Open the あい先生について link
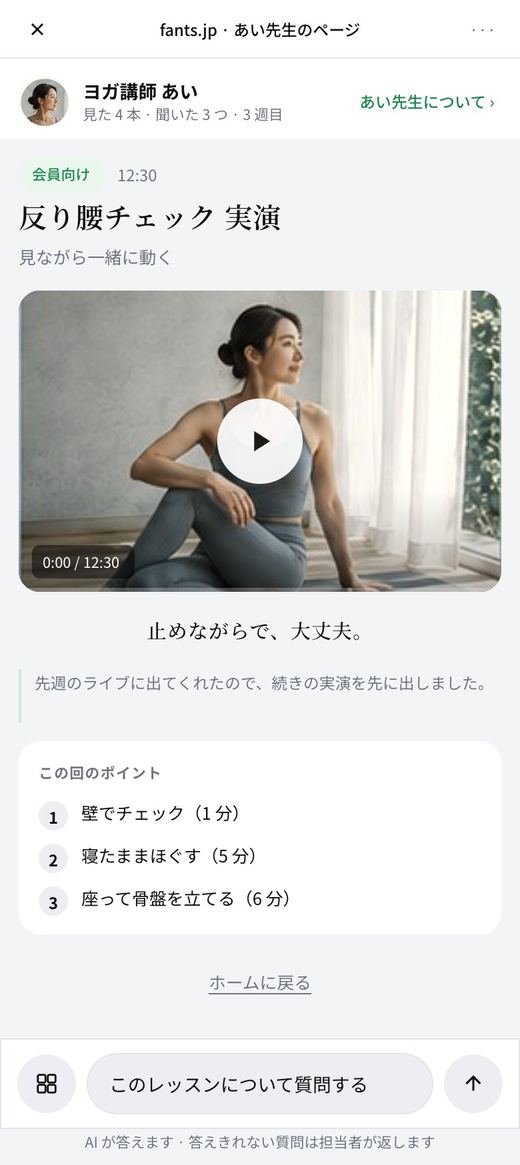This screenshot has width=520, height=1165. 427,103
